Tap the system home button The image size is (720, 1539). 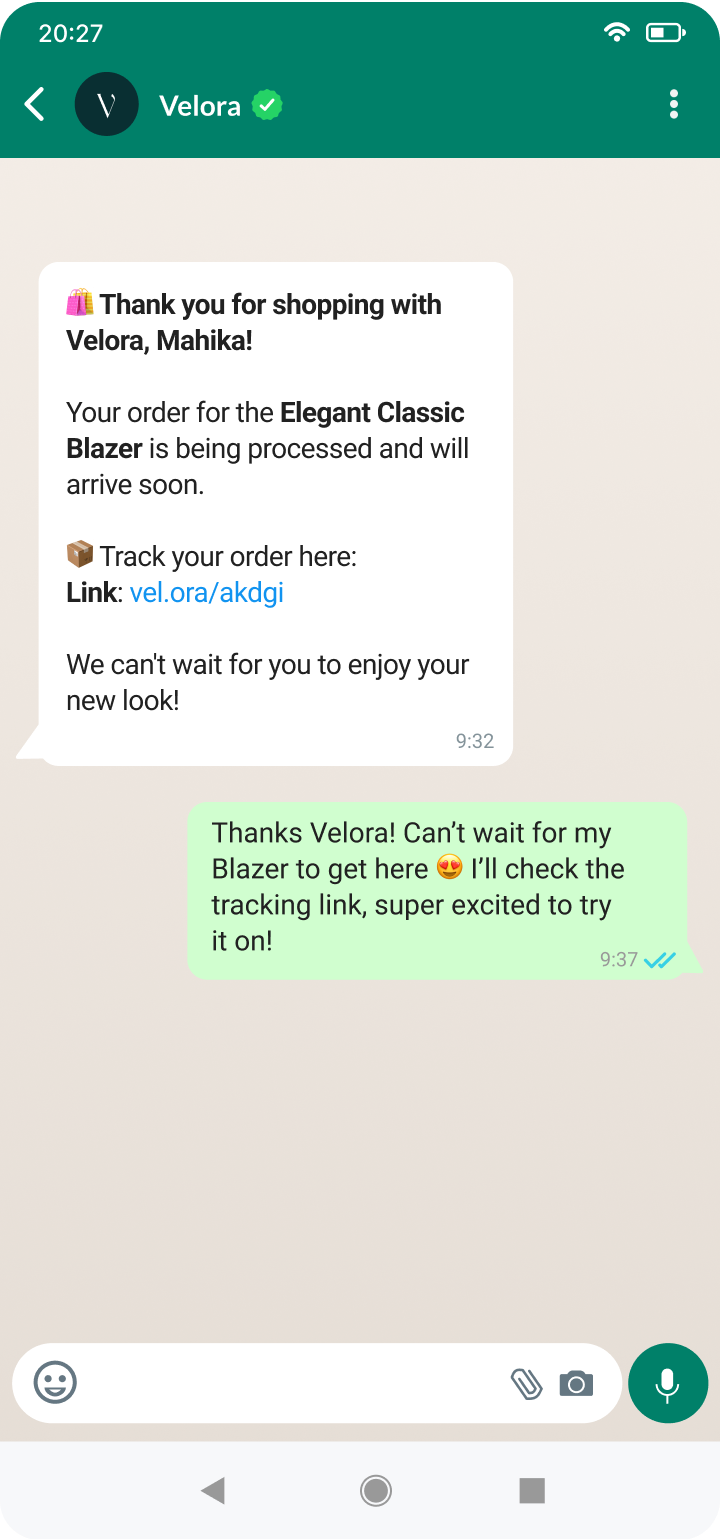(x=376, y=1491)
